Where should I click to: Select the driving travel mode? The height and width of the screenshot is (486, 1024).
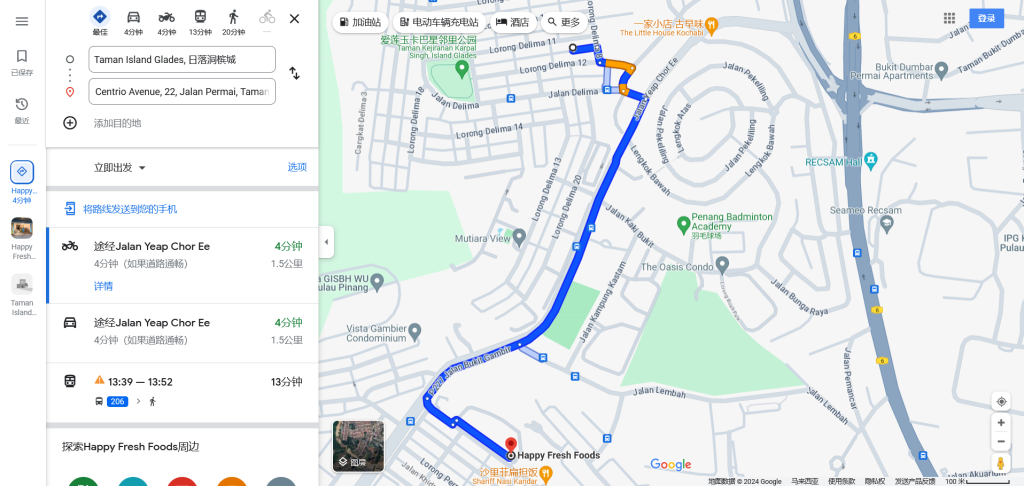(133, 19)
